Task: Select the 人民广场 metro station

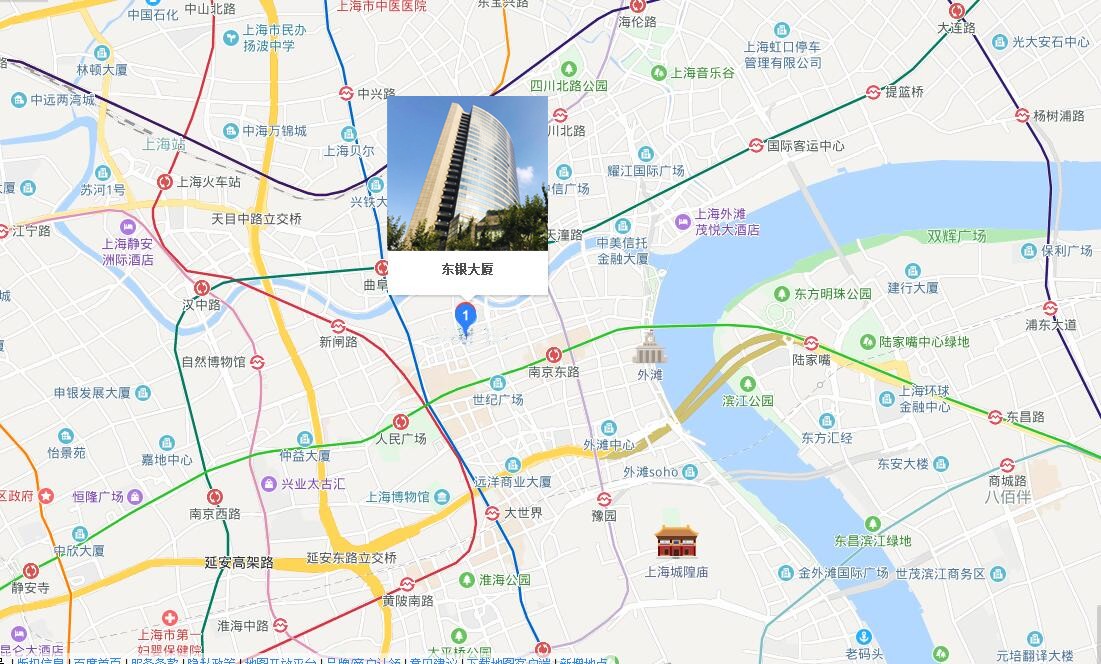Action: [x=400, y=422]
